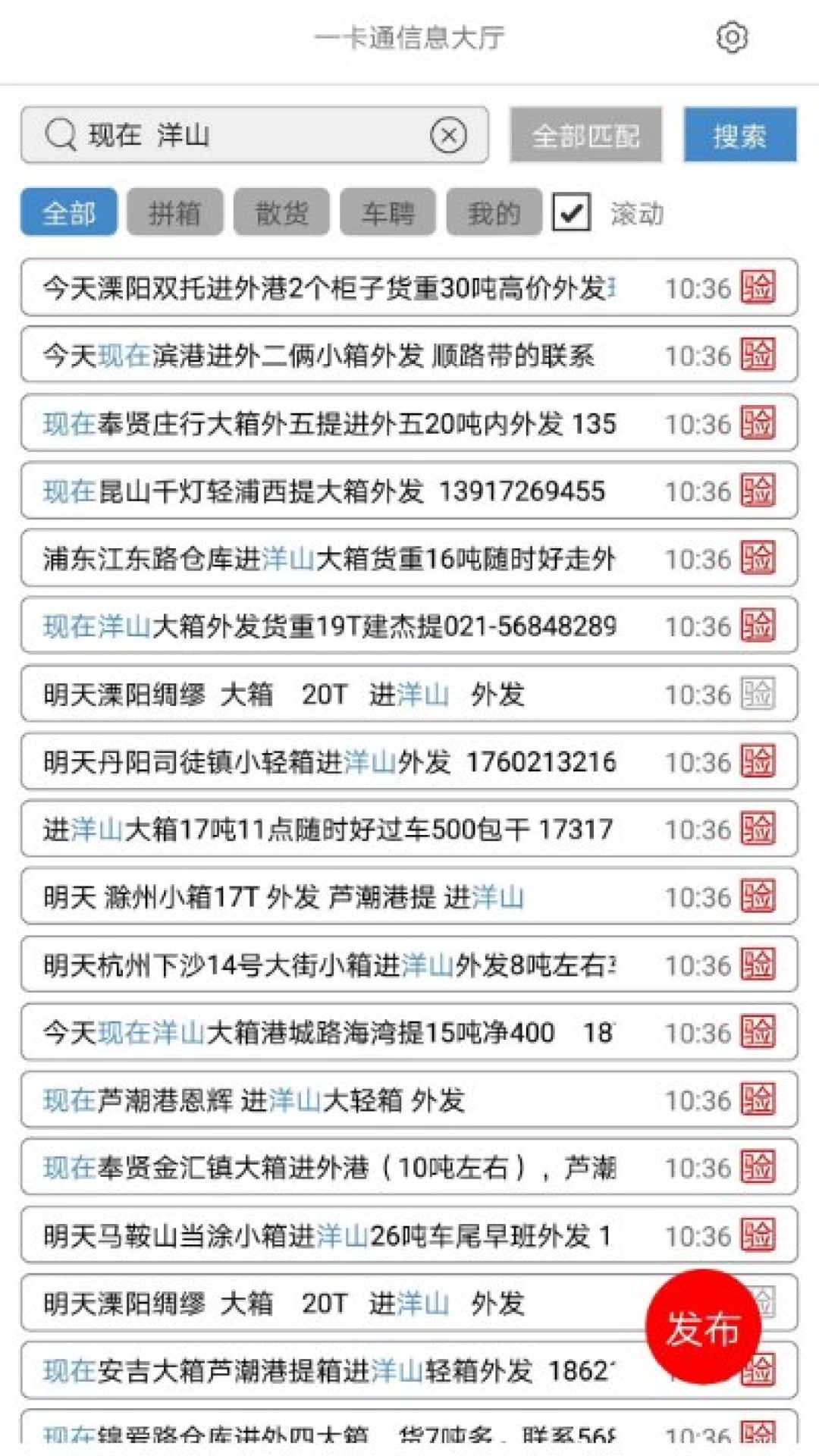Open the 明天 滁州小箱17T listing

pos(330,897)
